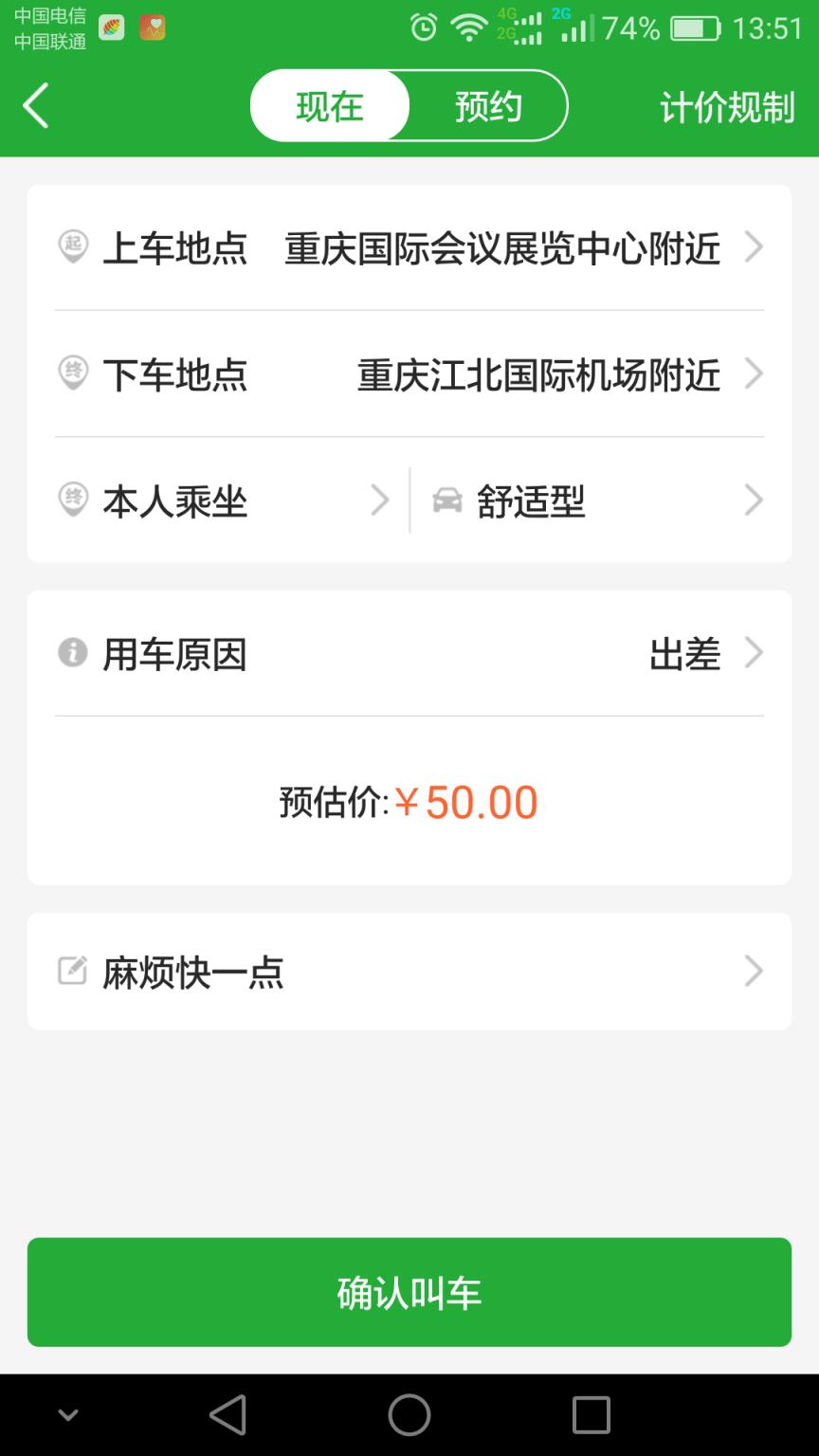Switch to the 现在 tab

tap(329, 105)
